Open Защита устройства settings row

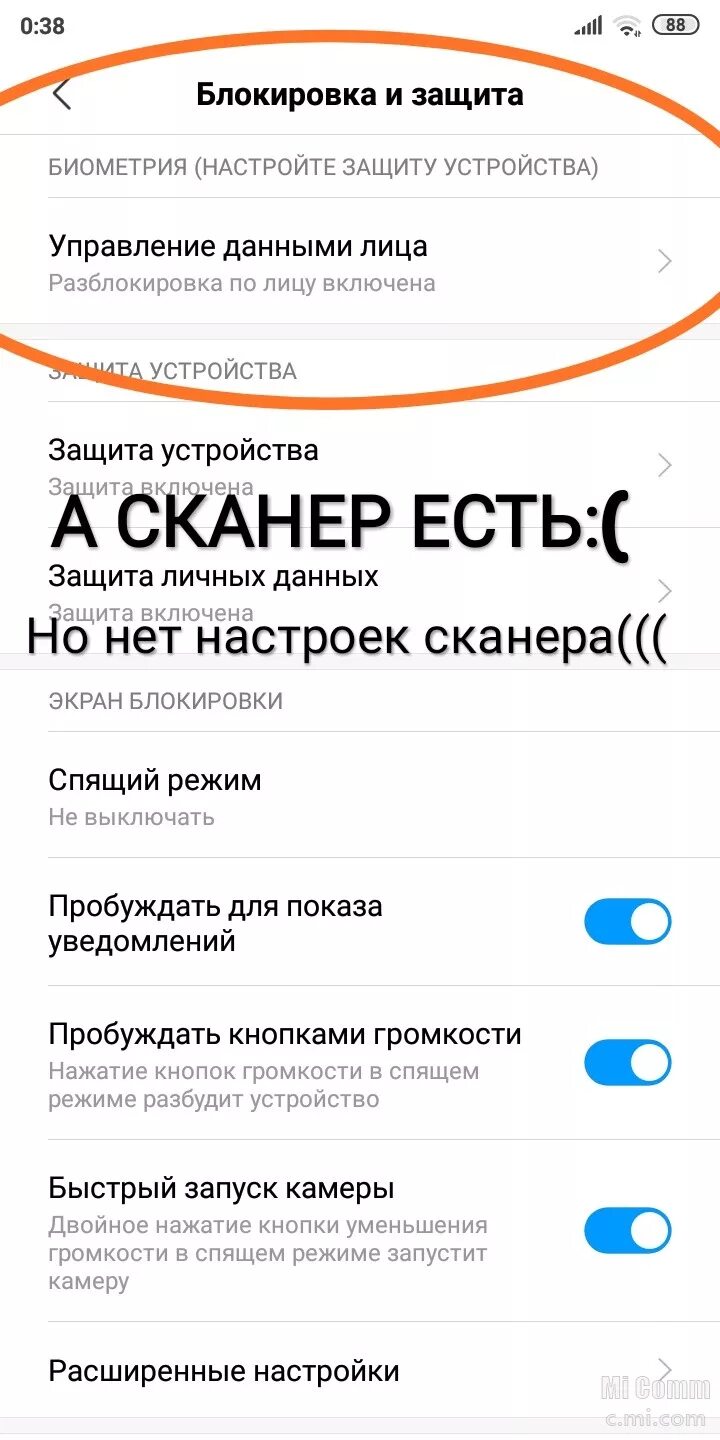[360, 465]
